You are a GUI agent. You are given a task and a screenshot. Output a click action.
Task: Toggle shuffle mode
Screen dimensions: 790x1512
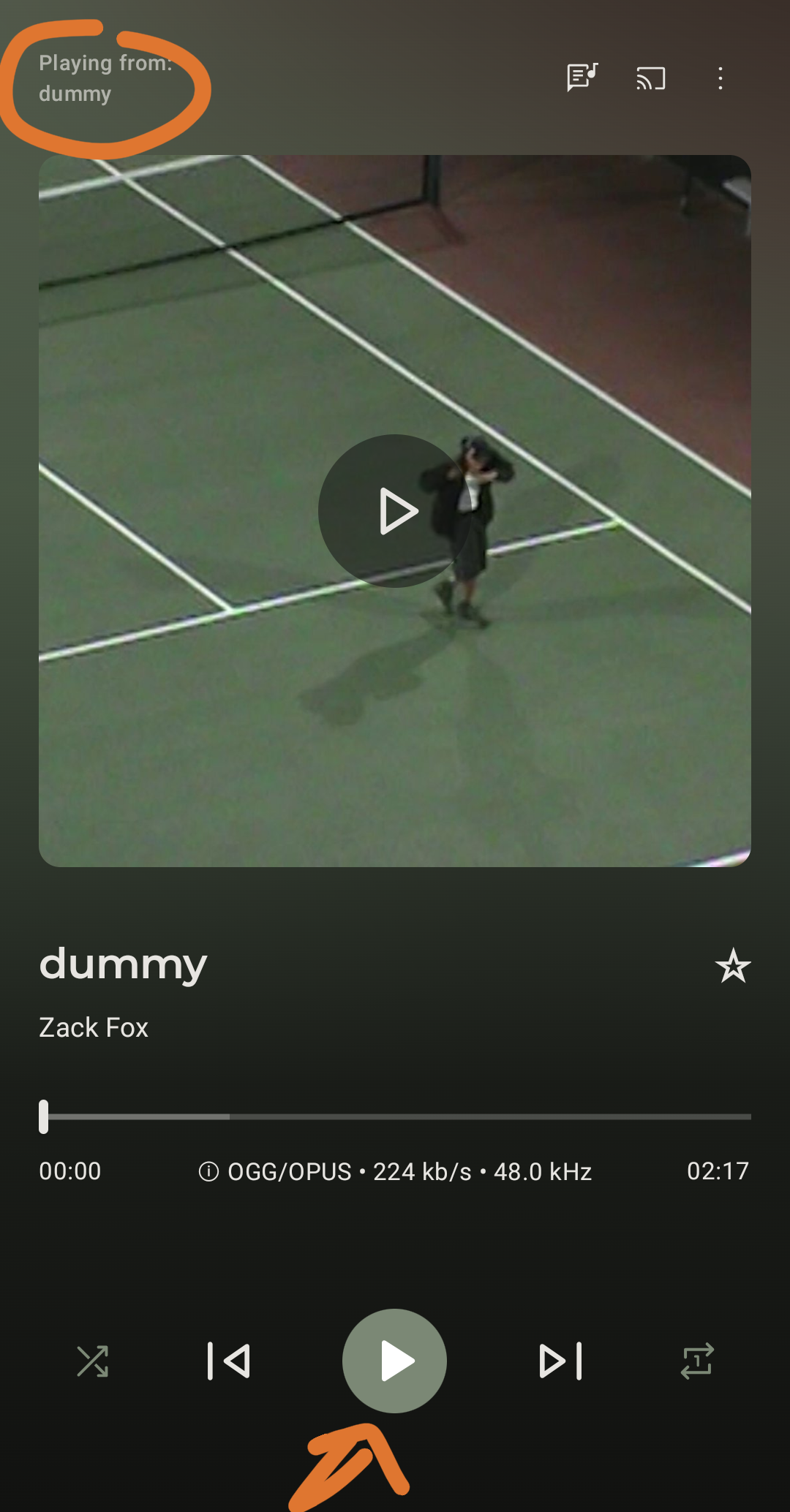(93, 1361)
